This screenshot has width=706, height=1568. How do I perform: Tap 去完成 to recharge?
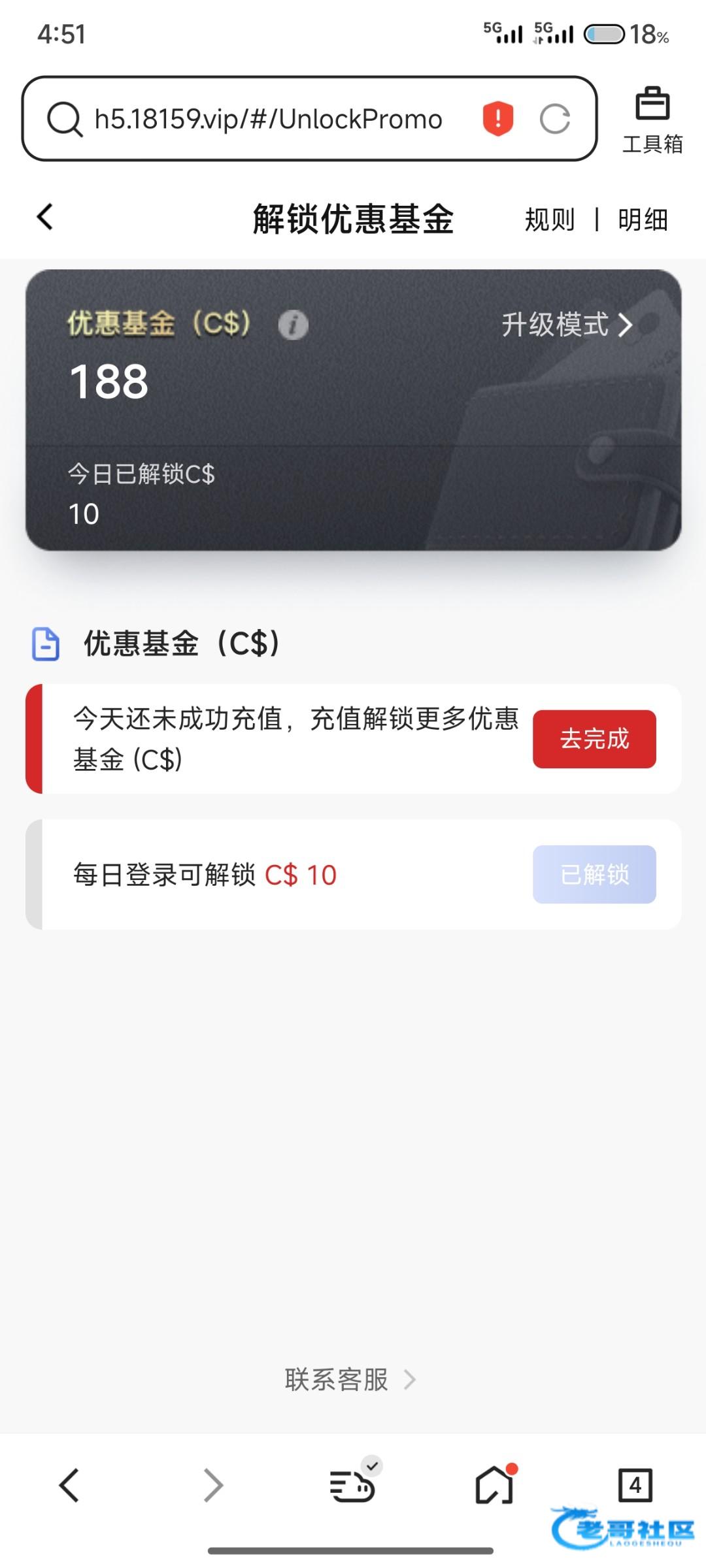coord(594,739)
